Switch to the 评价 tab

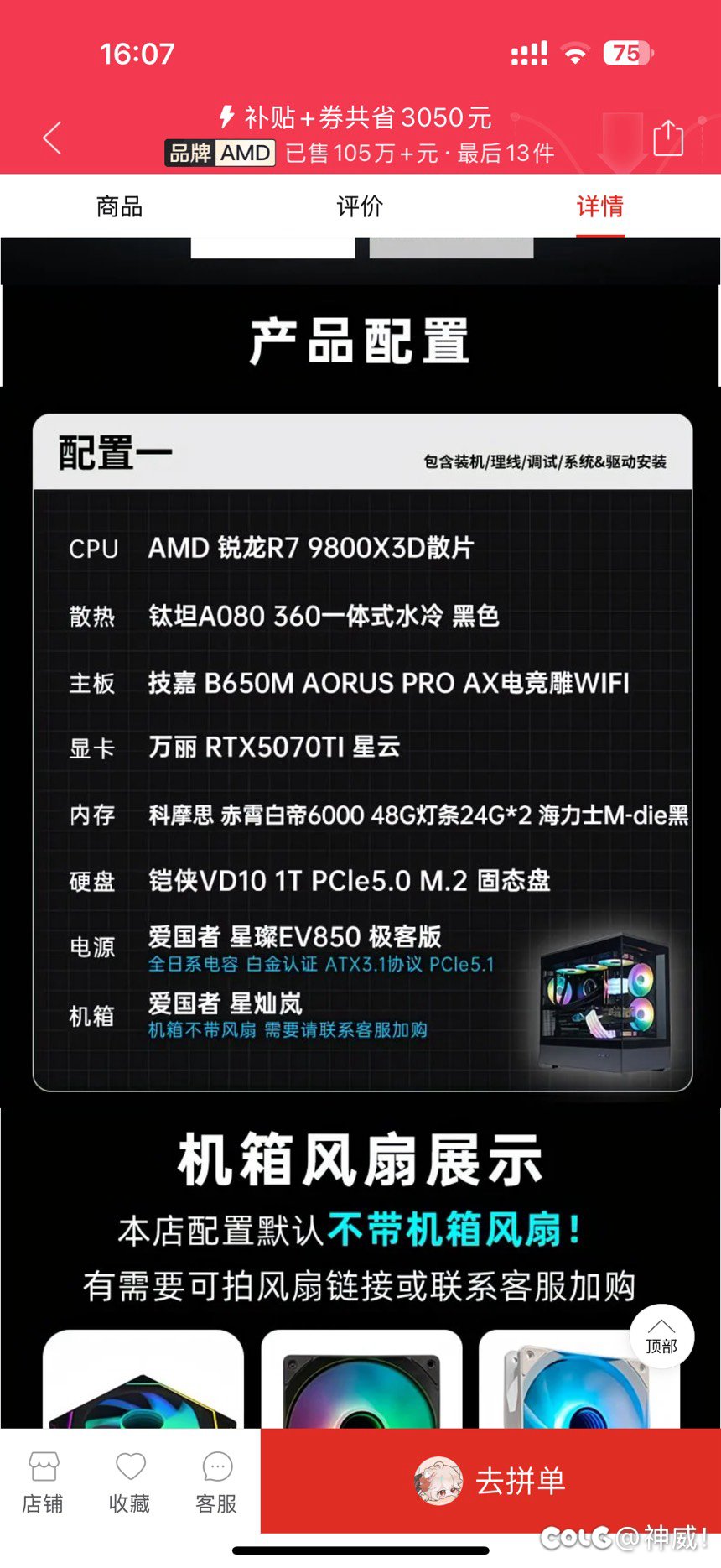pos(360,206)
